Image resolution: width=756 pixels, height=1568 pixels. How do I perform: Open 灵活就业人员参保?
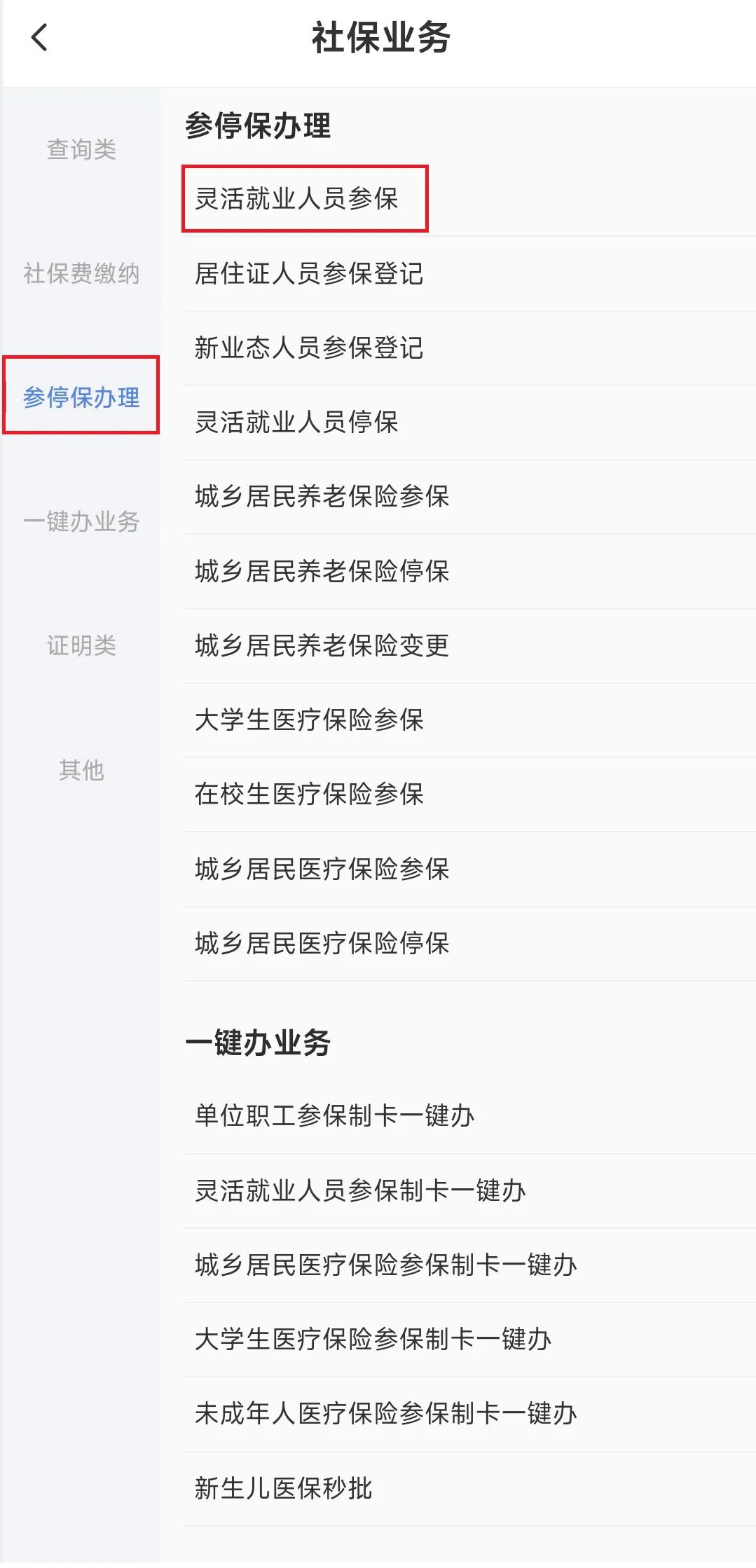[x=297, y=199]
